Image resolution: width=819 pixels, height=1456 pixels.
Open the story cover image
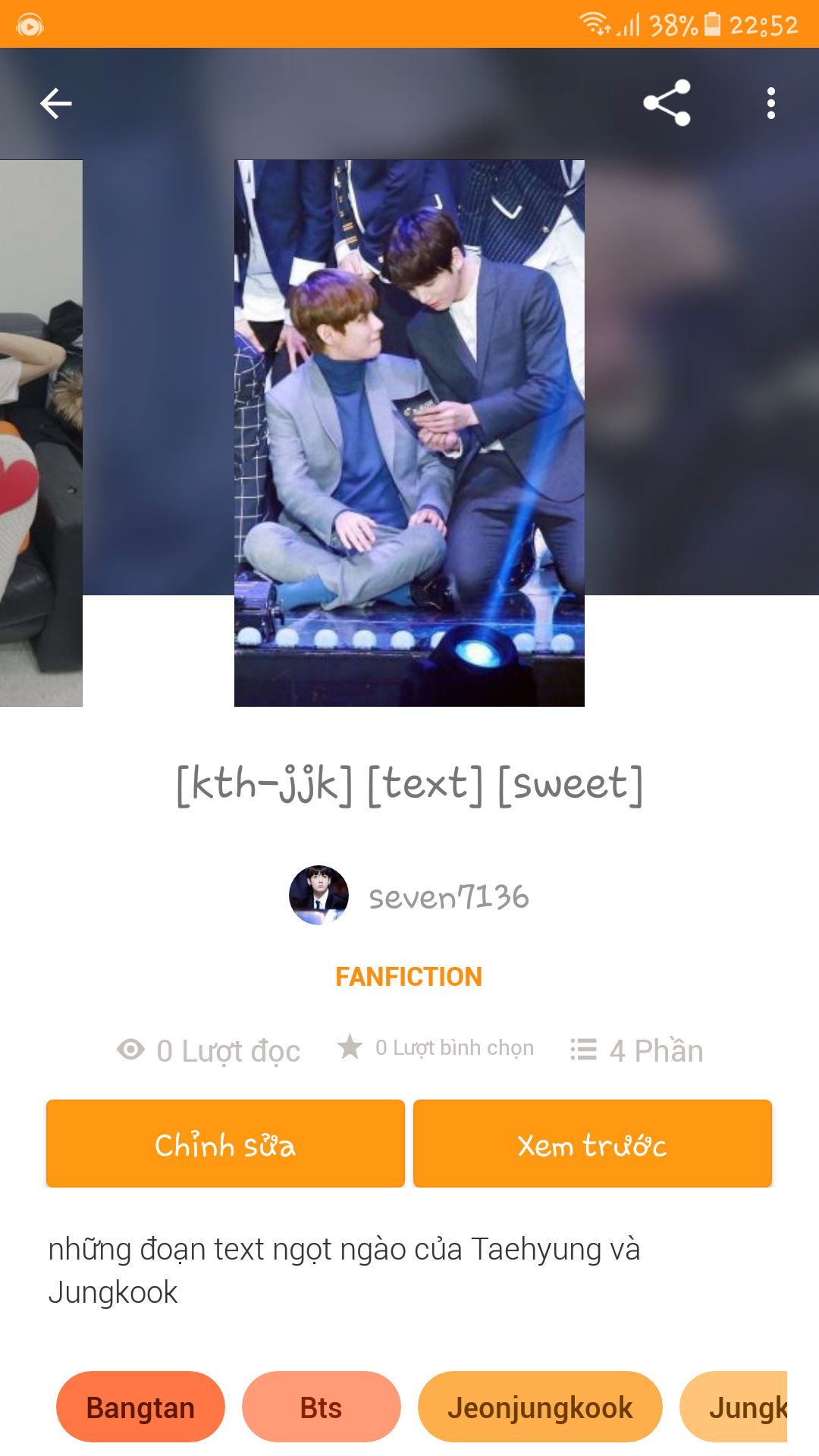pyautogui.click(x=409, y=432)
